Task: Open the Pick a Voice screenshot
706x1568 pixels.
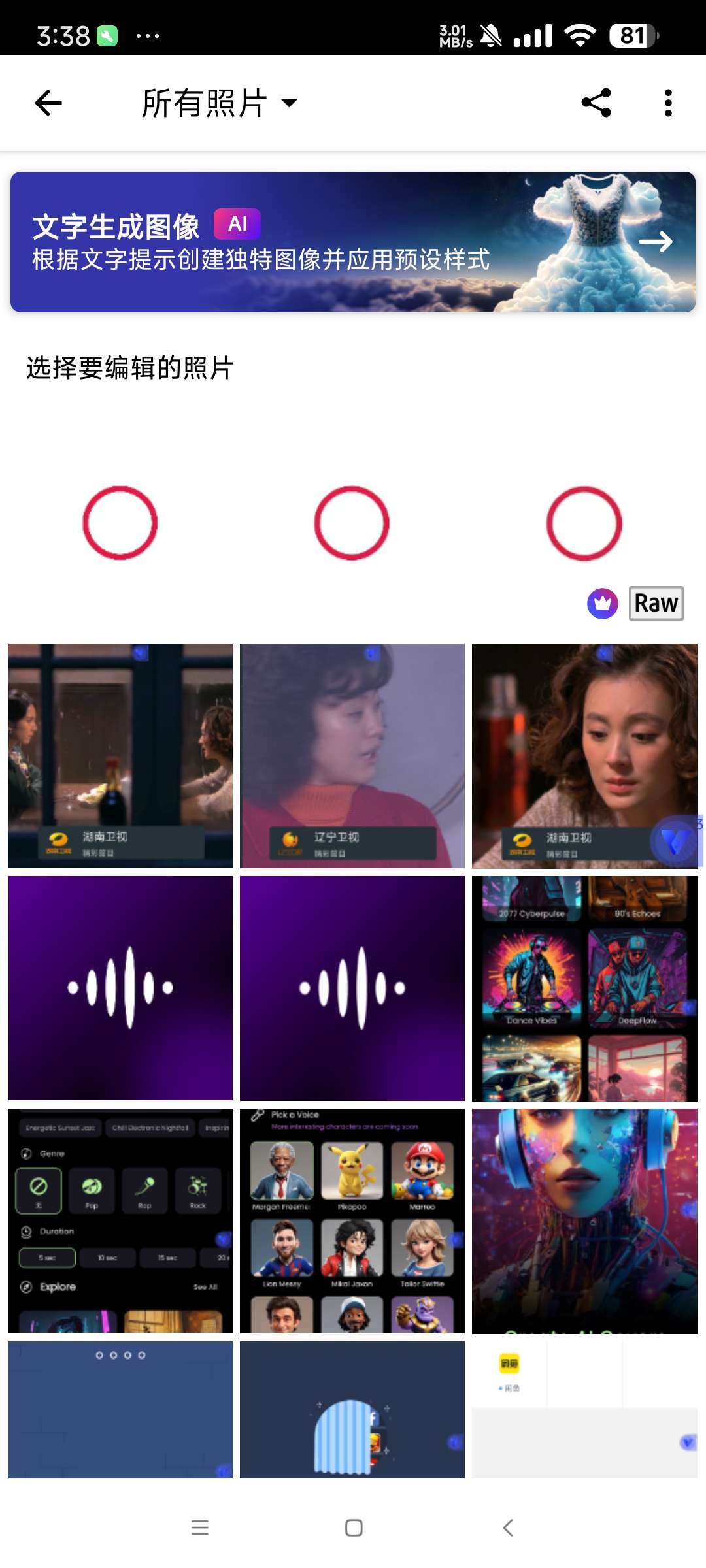Action: (x=352, y=1220)
